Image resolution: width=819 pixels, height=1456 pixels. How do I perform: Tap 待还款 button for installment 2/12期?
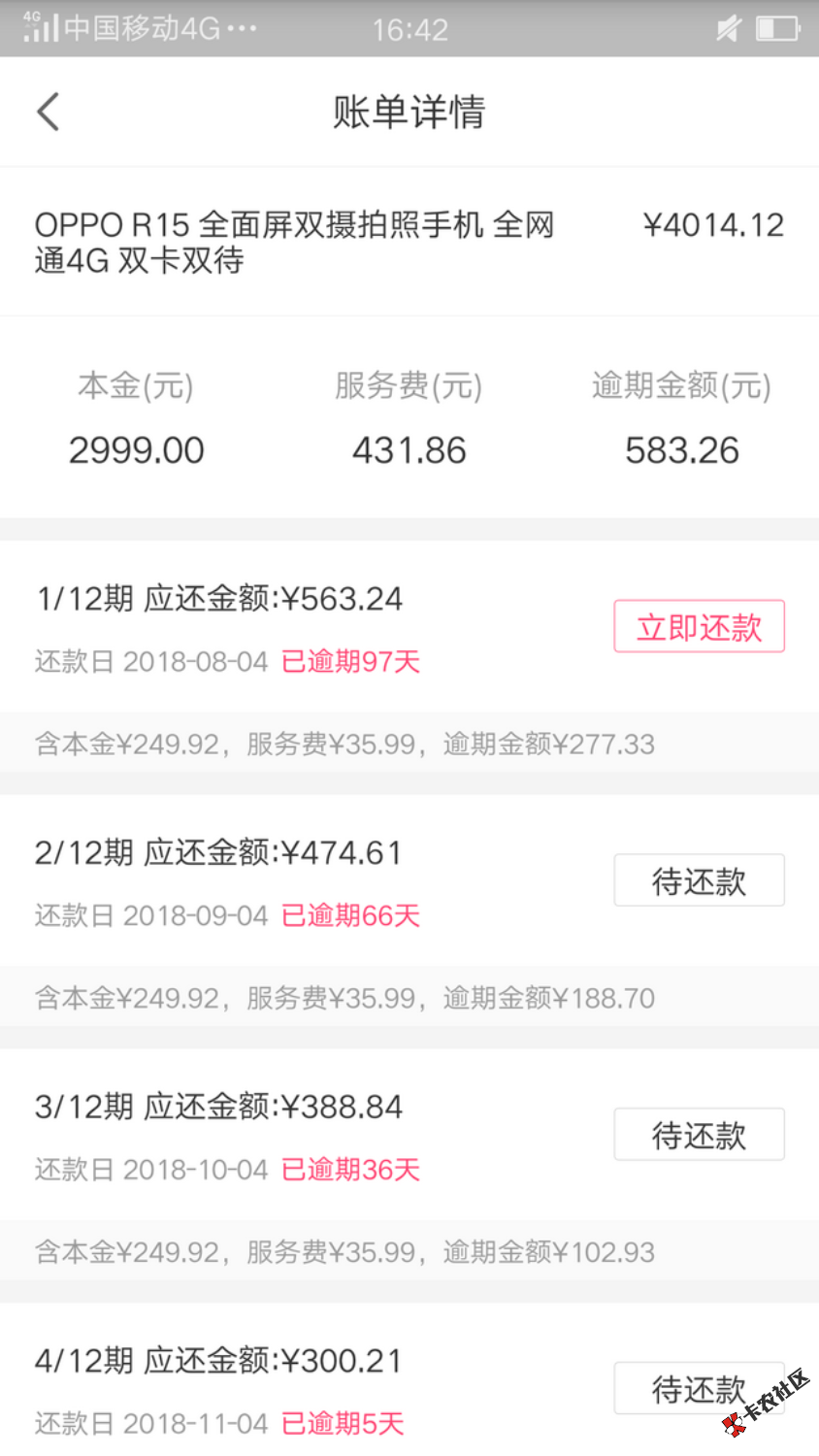[699, 880]
